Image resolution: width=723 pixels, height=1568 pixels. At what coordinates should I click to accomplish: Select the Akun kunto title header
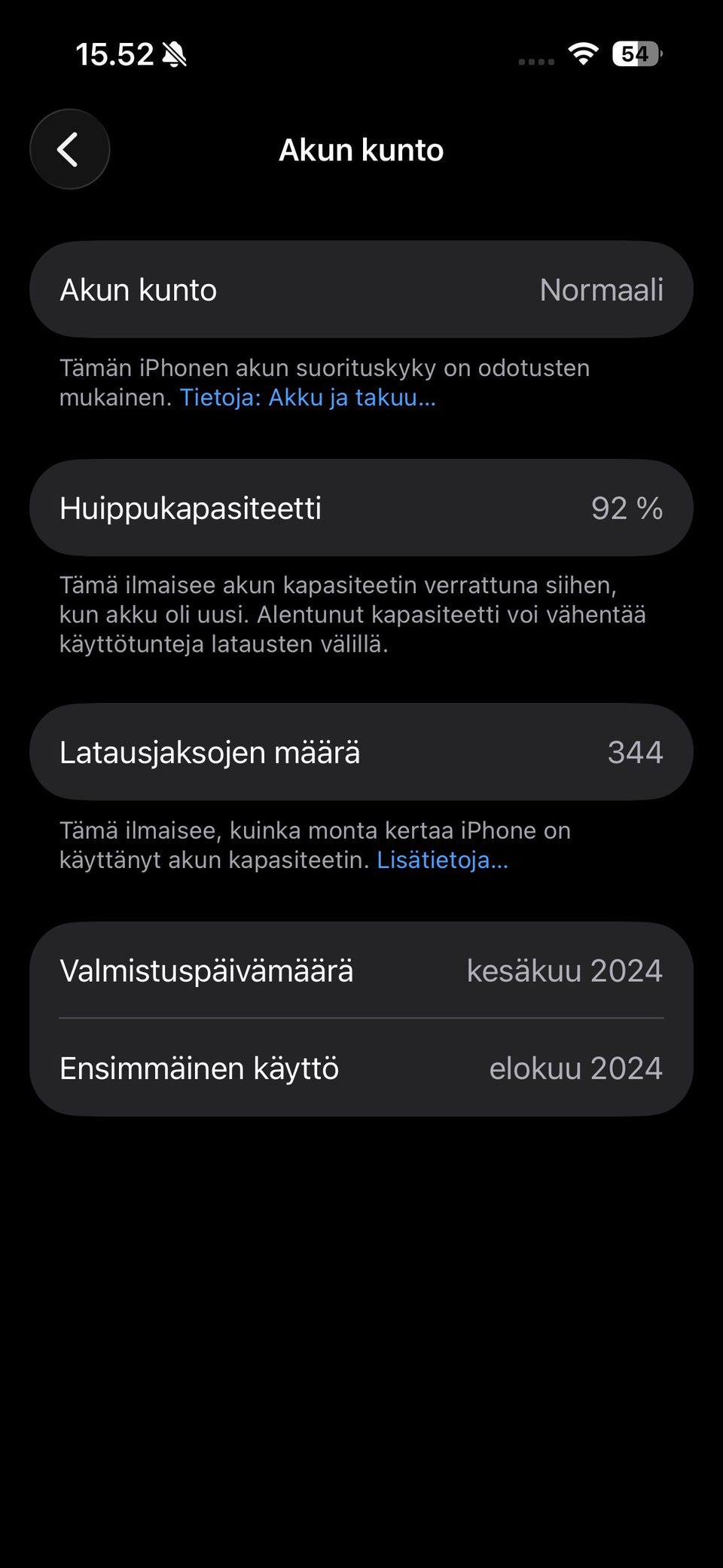point(361,149)
